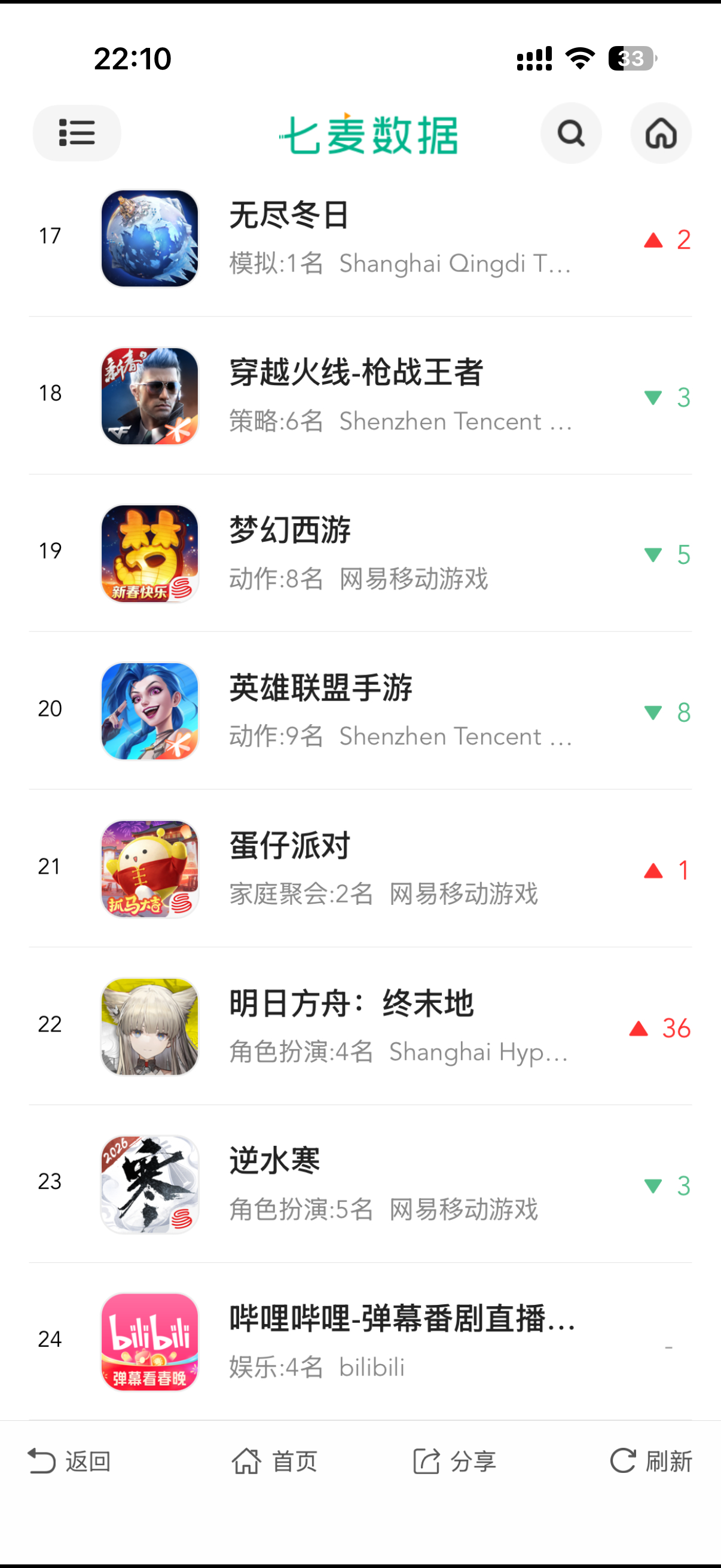The width and height of the screenshot is (721, 1568).
Task: Refresh the page with 刷新
Action: [651, 1461]
